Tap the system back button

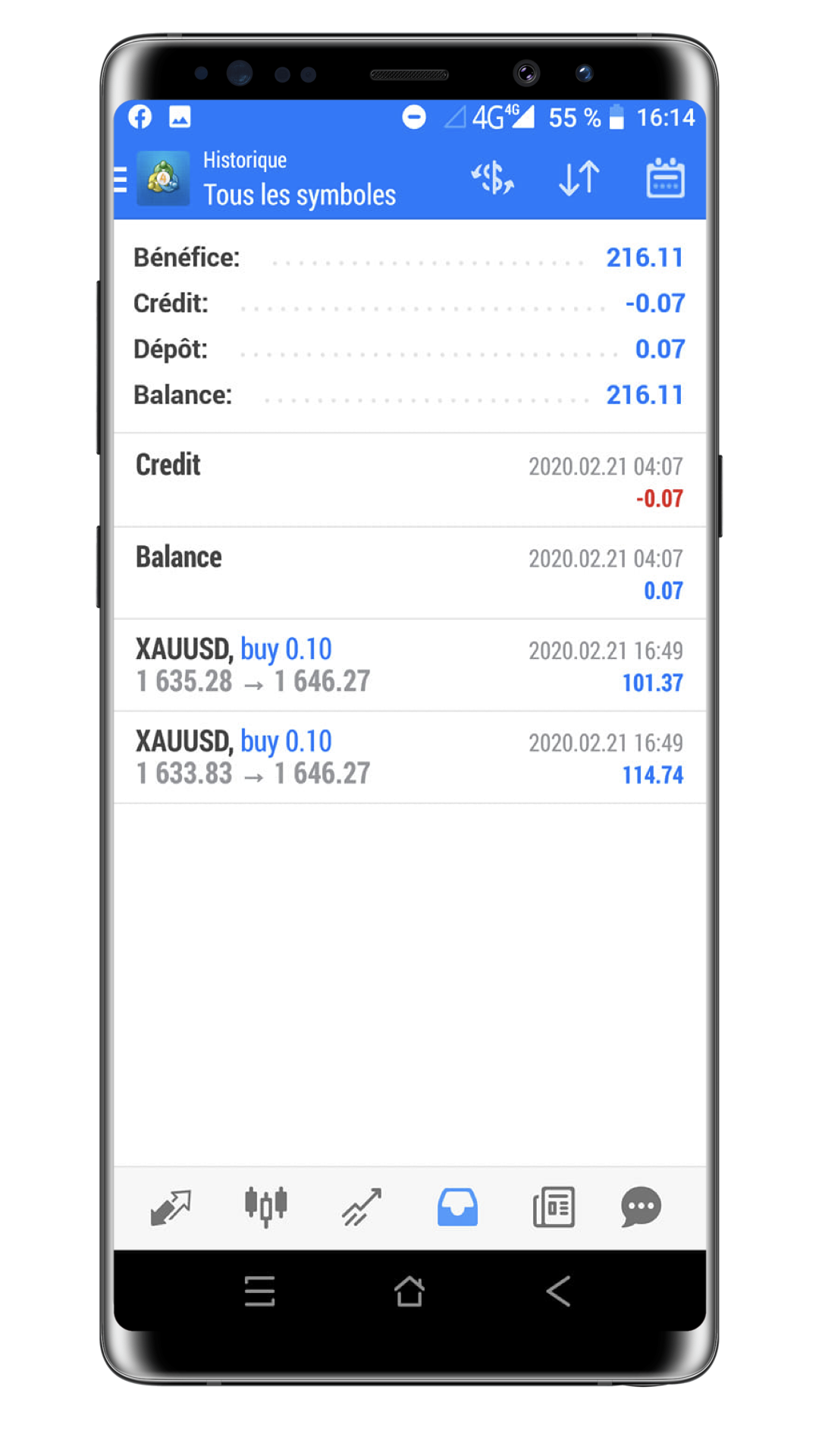[x=558, y=1291]
